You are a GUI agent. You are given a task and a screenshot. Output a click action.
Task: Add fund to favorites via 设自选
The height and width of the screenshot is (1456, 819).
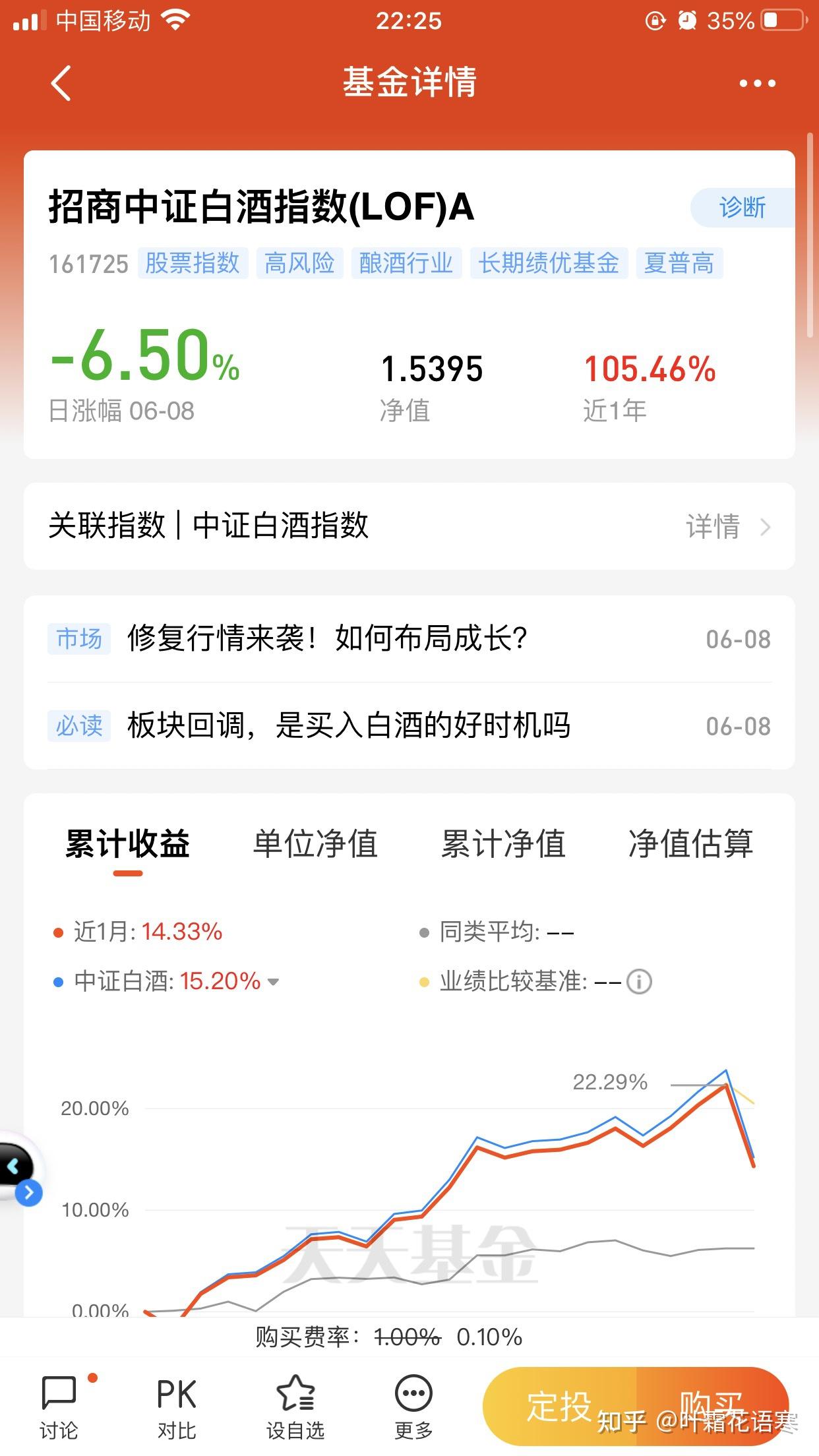pos(295,1405)
